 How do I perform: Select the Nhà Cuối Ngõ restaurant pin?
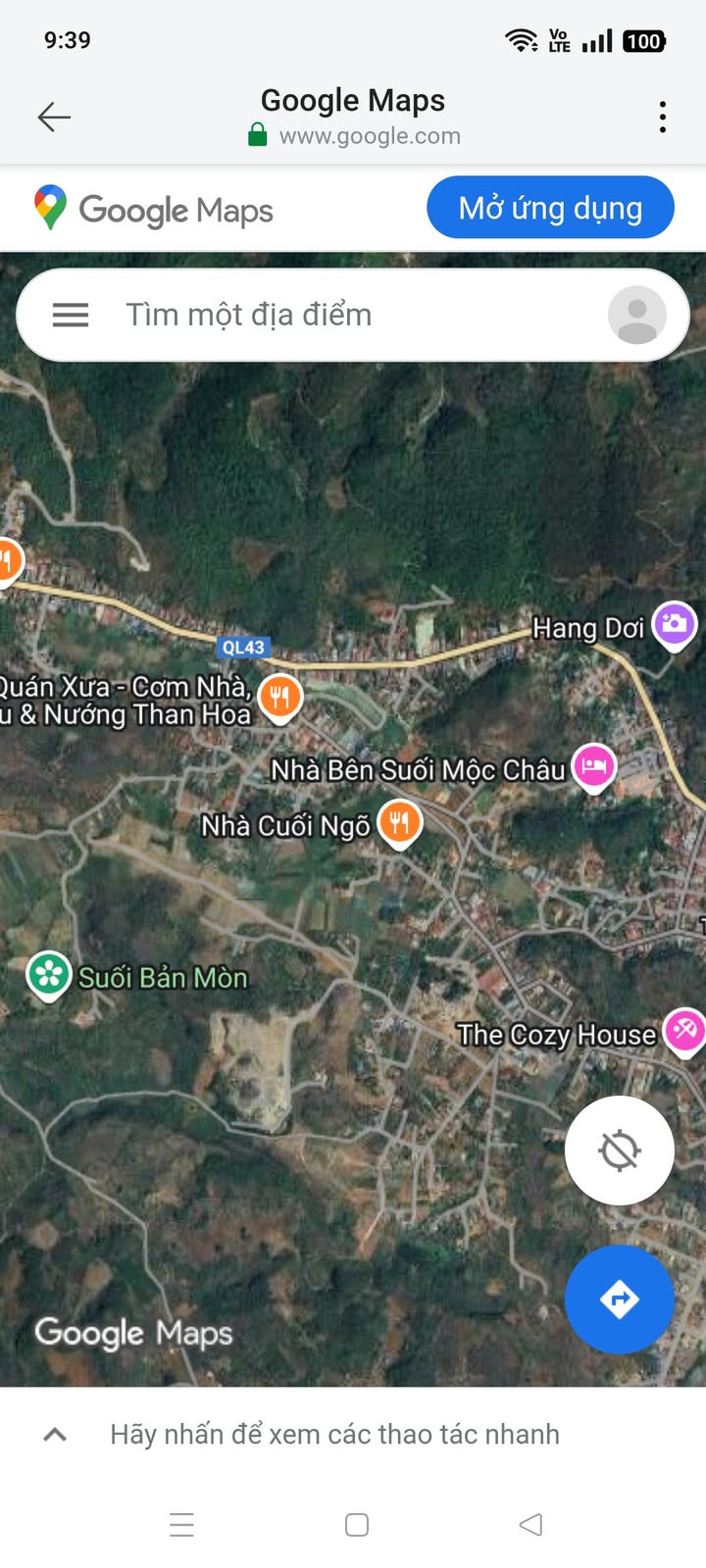(x=399, y=822)
